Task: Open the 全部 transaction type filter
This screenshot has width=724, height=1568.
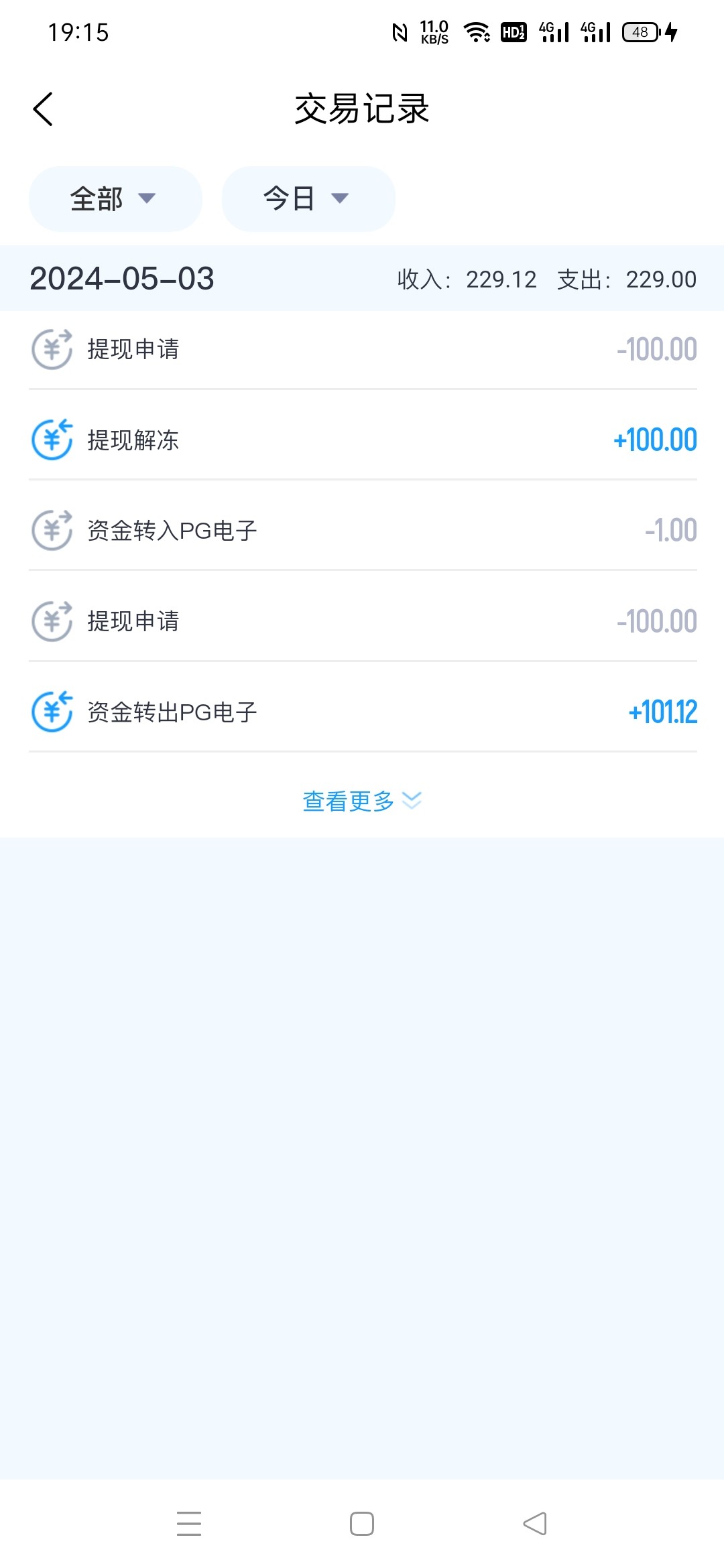Action: tap(115, 199)
